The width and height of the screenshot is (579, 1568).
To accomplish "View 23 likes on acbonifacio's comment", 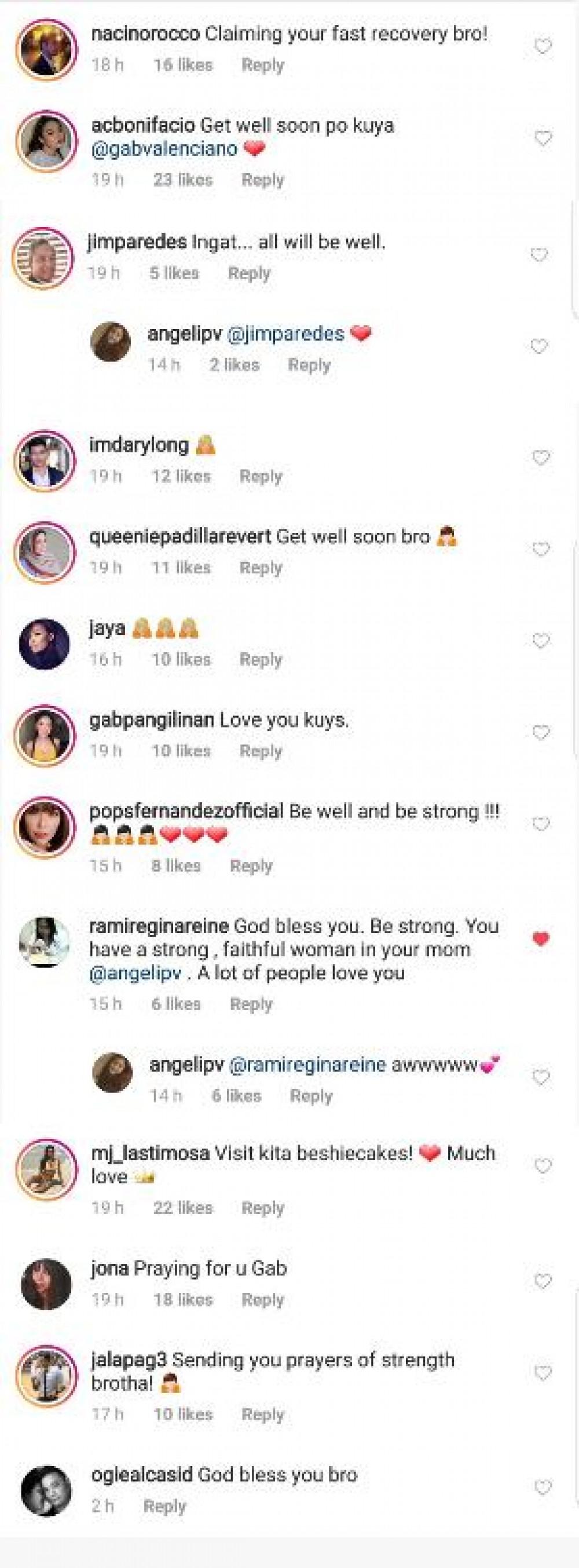I will (x=182, y=180).
